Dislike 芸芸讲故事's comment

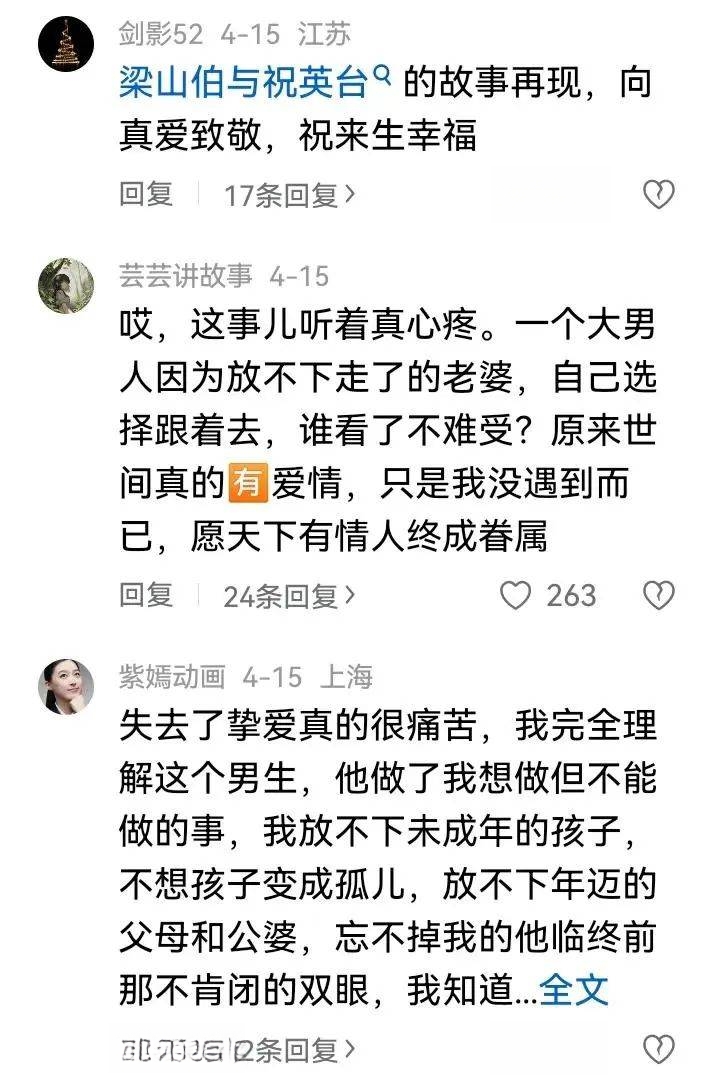657,596
